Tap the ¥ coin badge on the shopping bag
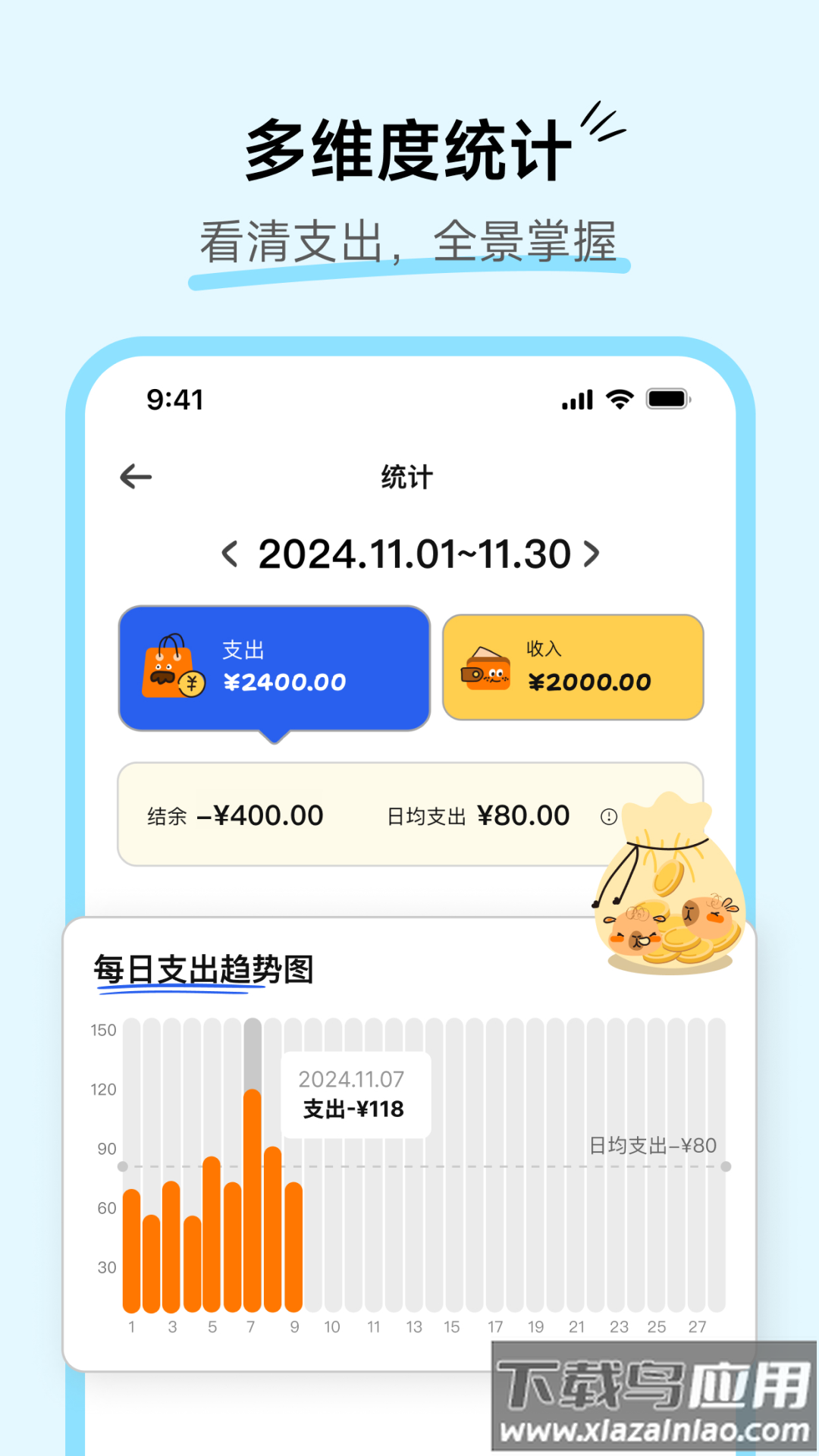The image size is (819, 1456). coord(193,684)
